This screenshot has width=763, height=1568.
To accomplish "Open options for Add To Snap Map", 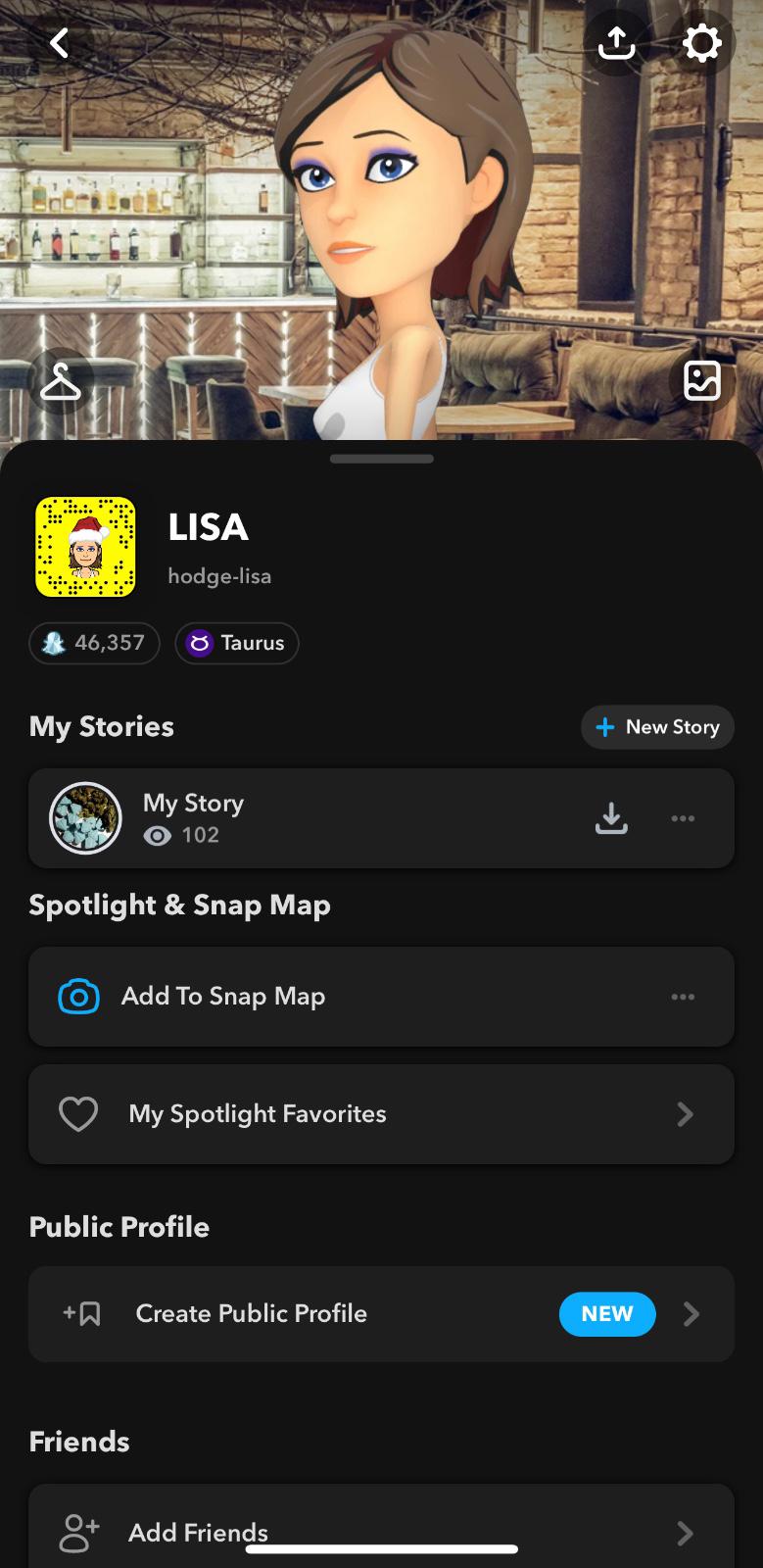I will (683, 997).
